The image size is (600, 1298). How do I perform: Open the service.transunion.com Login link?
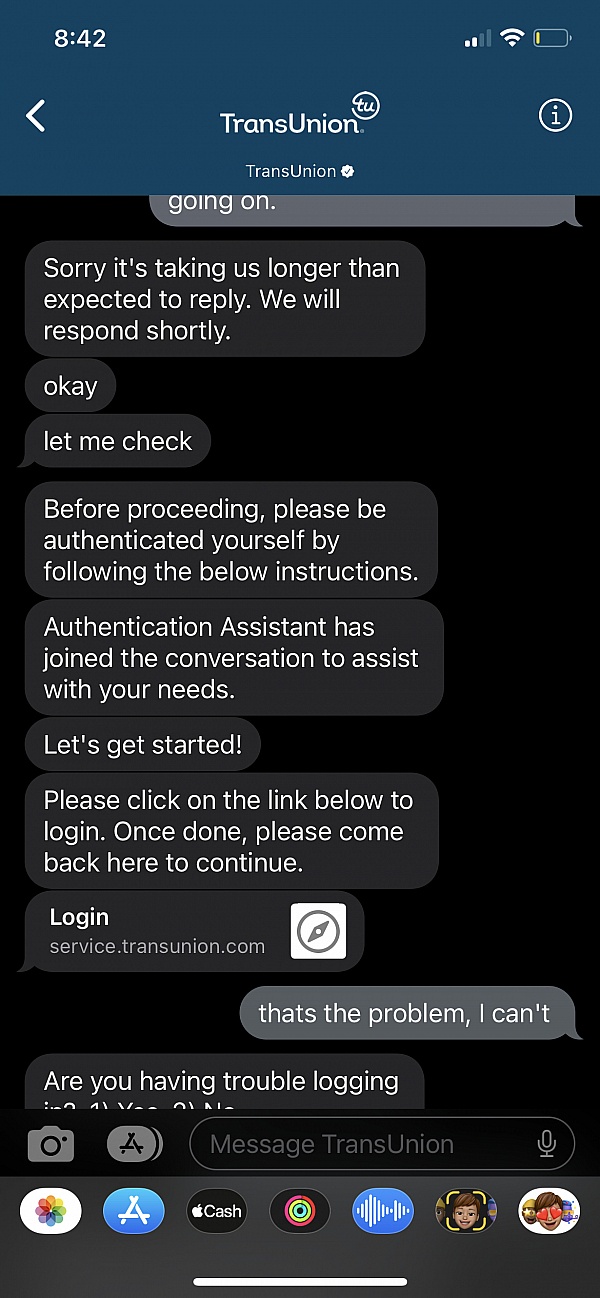coord(193,931)
